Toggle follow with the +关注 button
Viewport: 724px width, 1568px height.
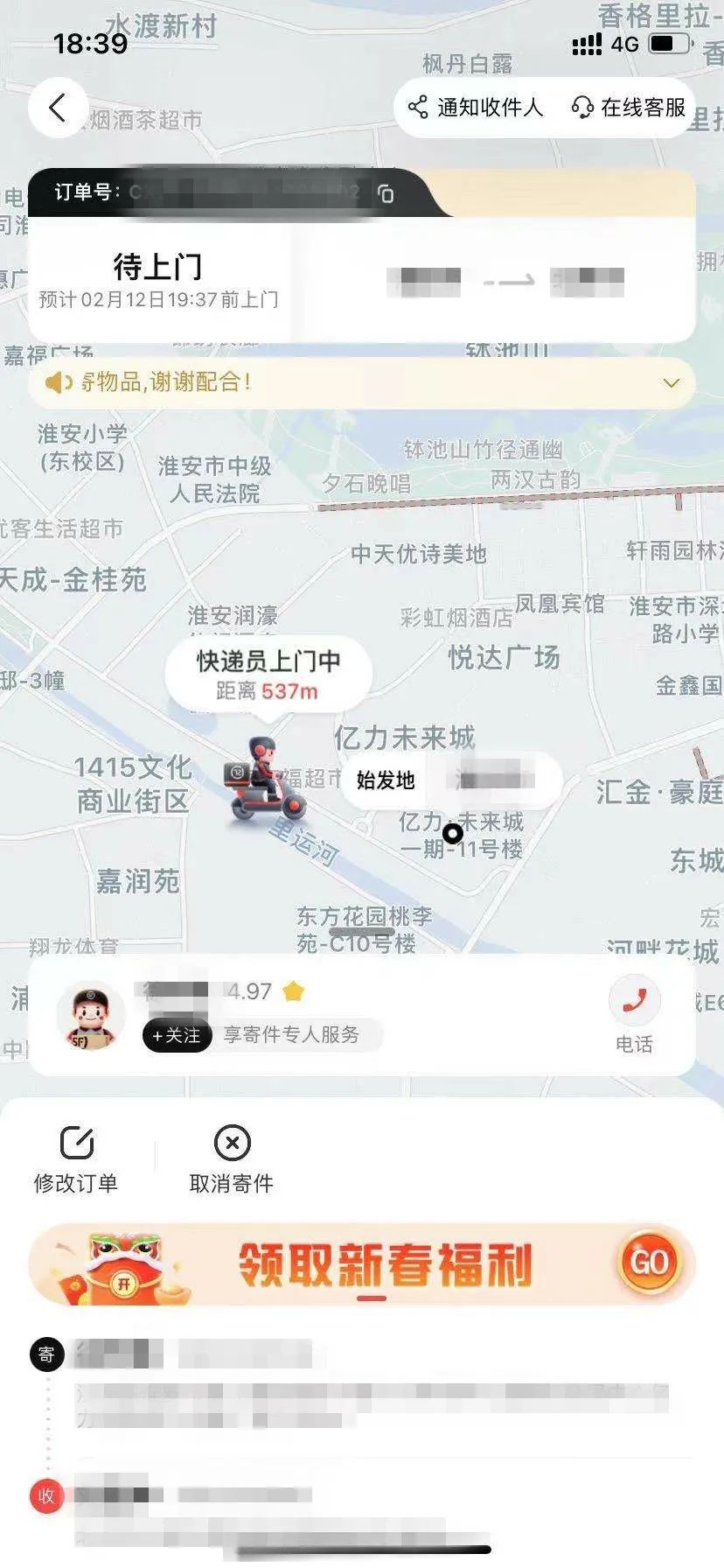pos(176,1035)
